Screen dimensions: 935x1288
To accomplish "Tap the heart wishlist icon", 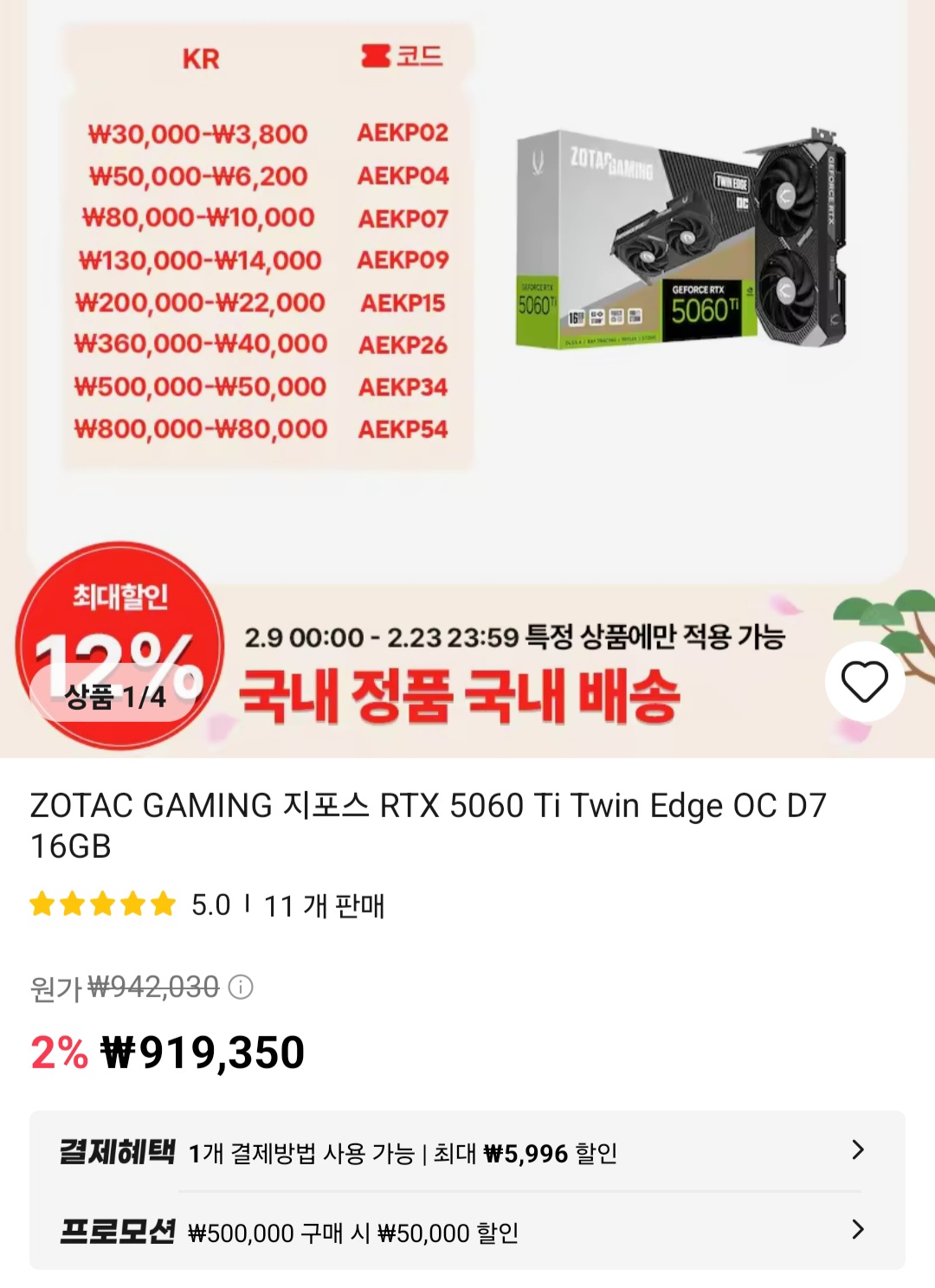I will click(865, 680).
